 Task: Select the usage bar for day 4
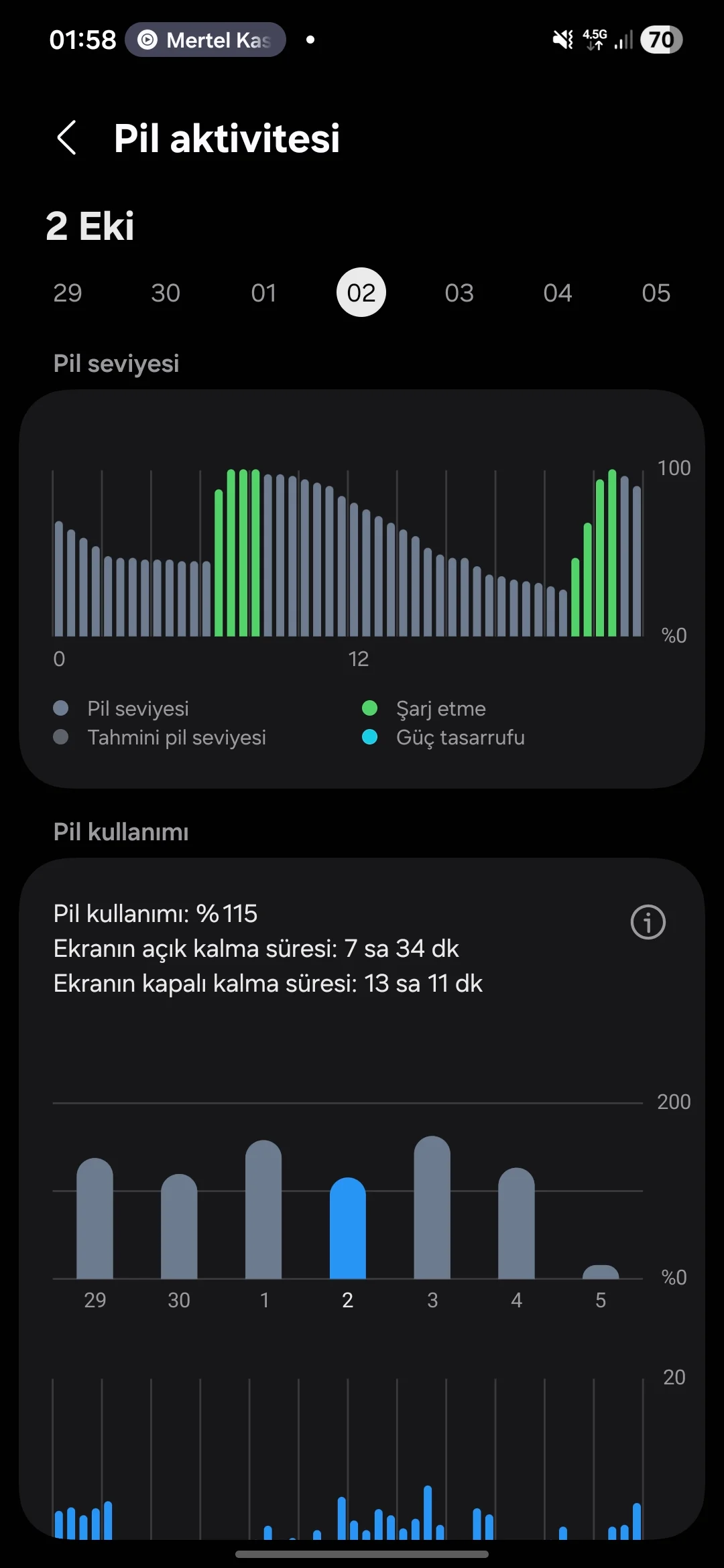(x=516, y=1224)
